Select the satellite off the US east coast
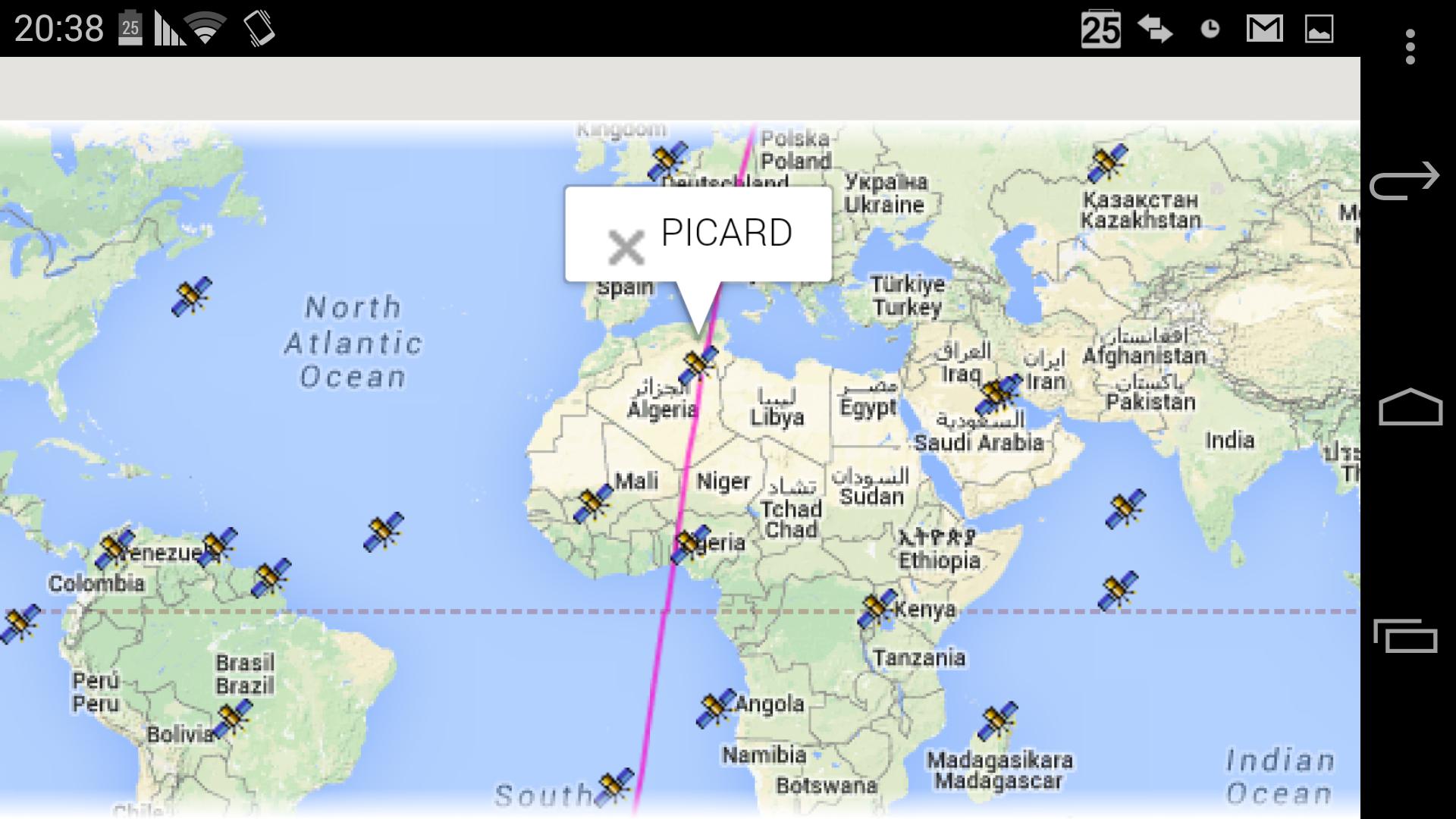The width and height of the screenshot is (1456, 819). 191,297
